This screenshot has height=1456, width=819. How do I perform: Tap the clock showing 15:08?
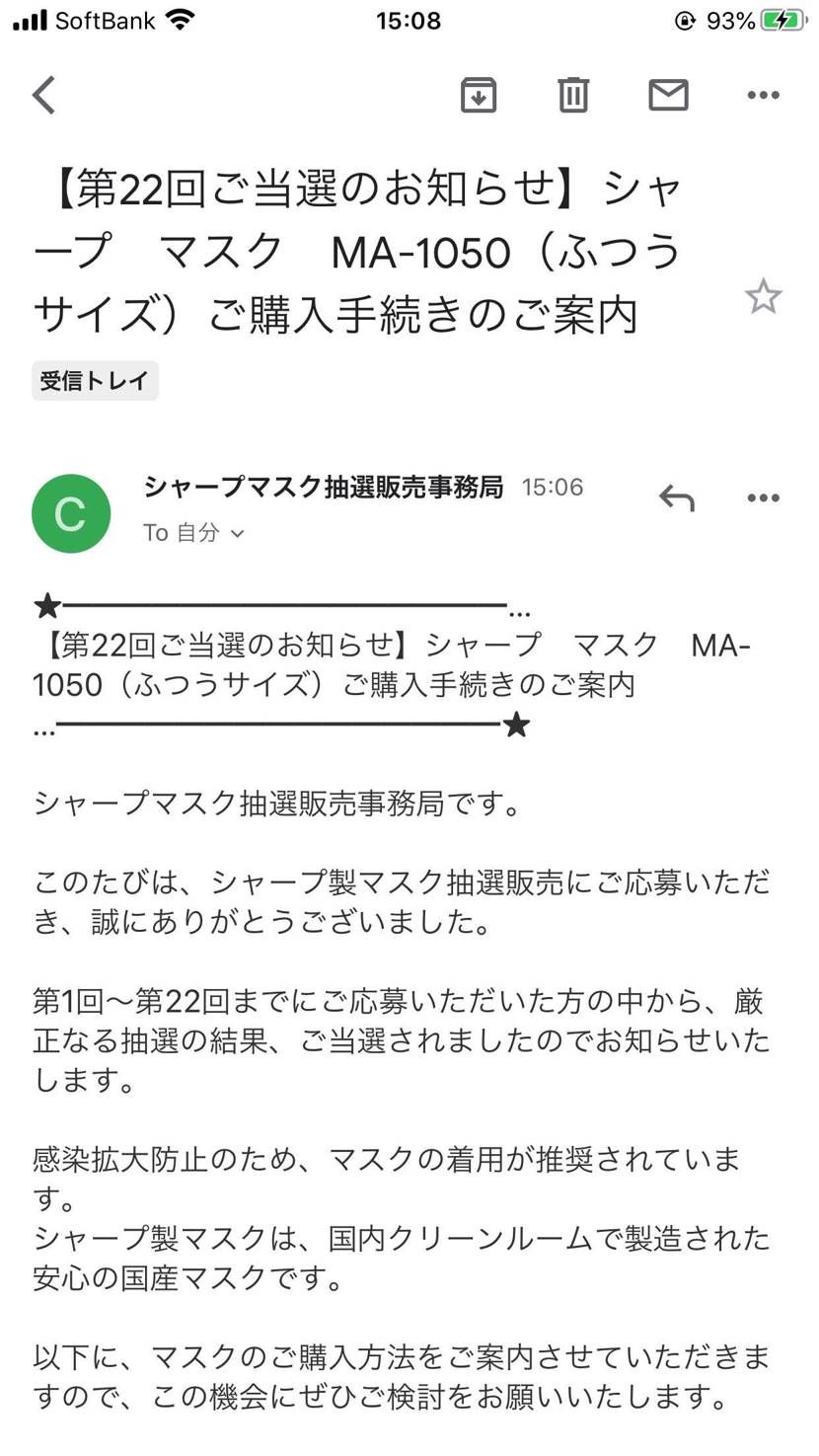pos(409,20)
